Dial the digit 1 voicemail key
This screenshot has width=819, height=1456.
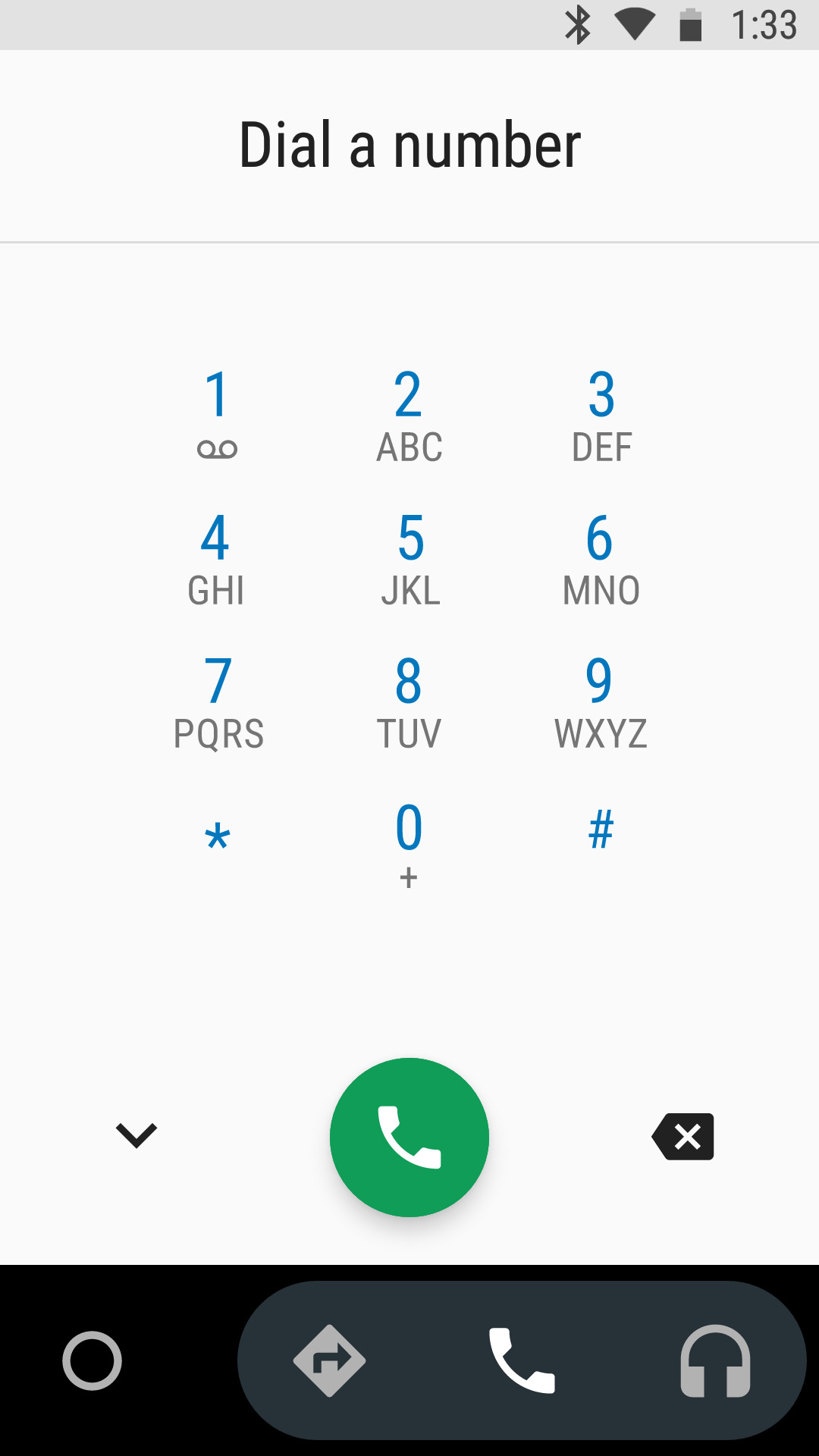coord(217,413)
